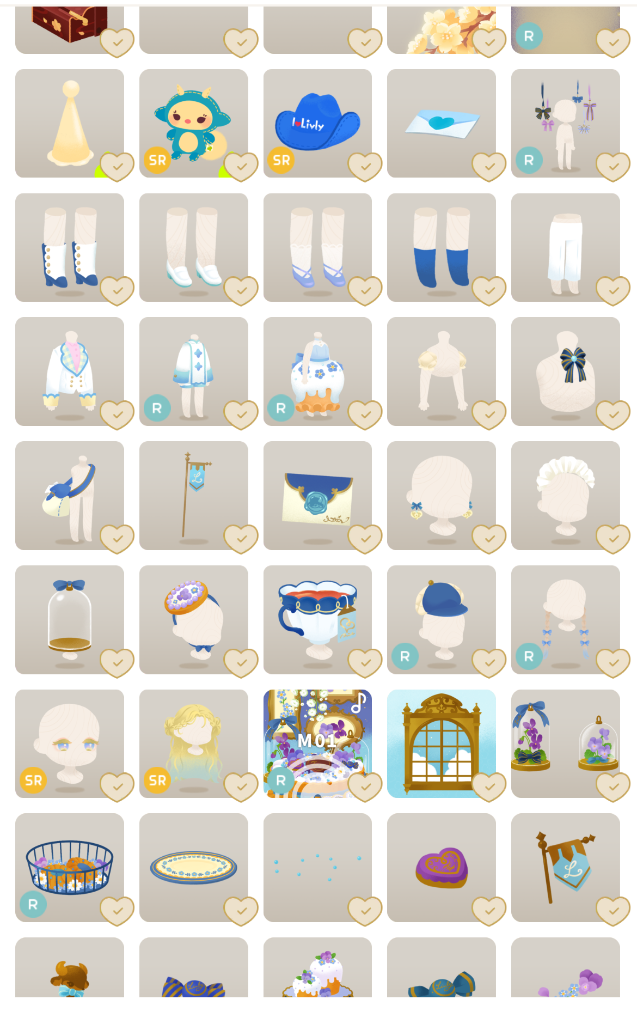
Task: Open the blue cowboy hat item
Action: coord(318,123)
